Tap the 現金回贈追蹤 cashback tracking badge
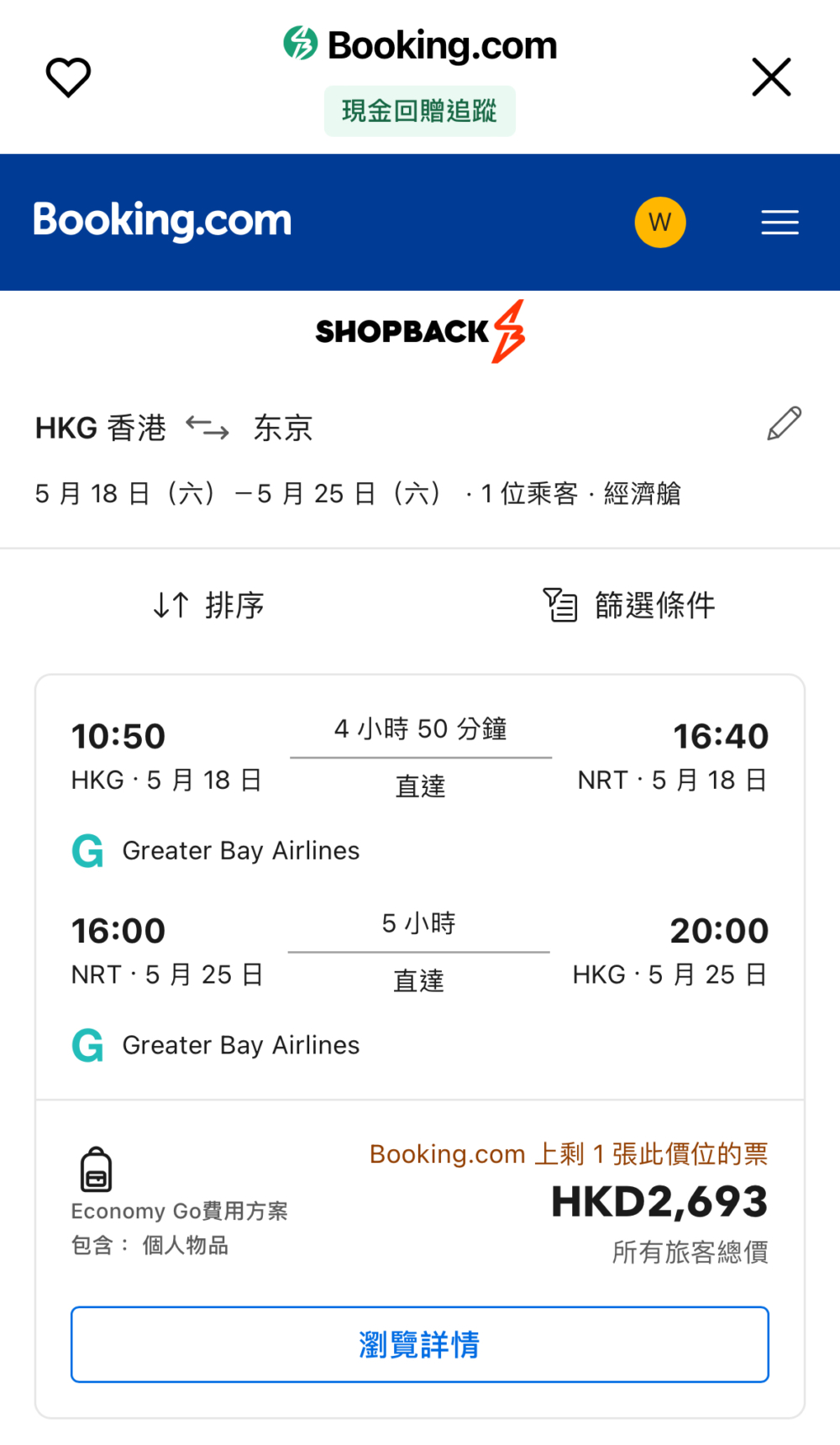 419,111
